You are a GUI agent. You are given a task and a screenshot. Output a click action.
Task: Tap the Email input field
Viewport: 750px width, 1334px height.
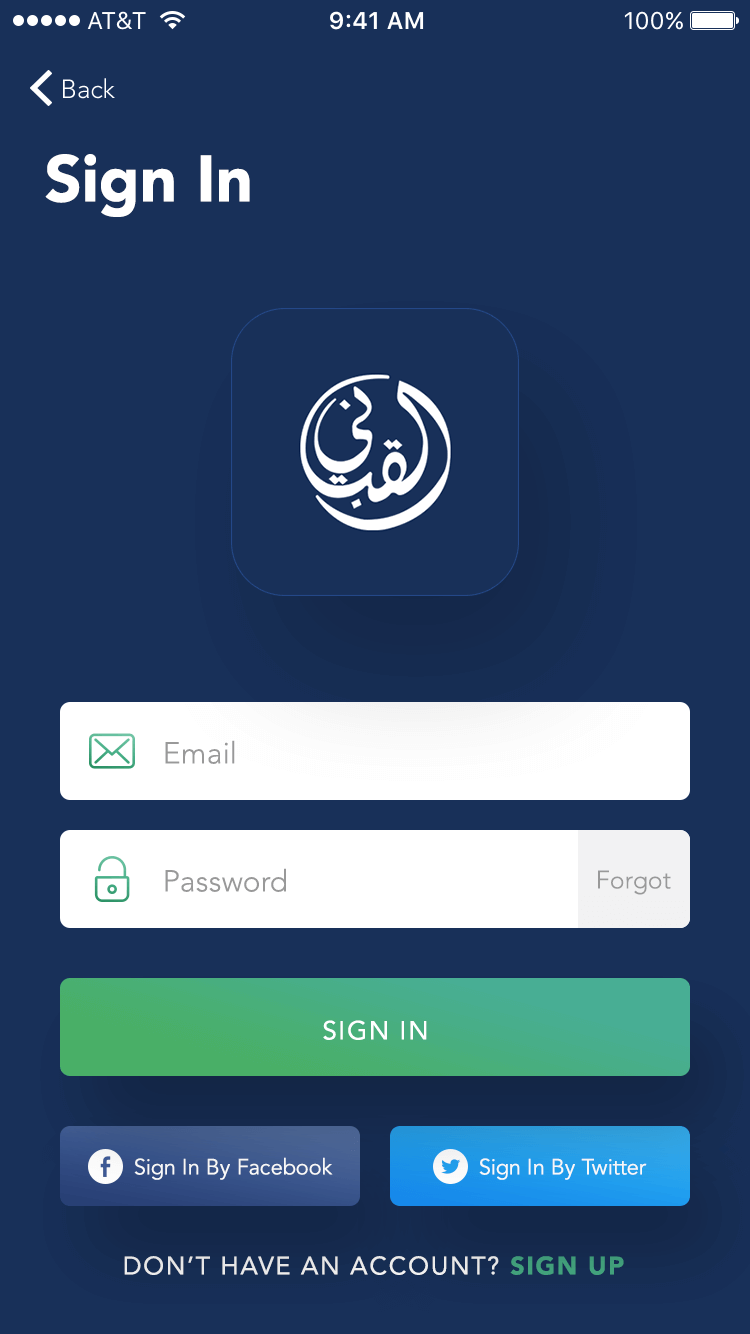click(x=375, y=751)
